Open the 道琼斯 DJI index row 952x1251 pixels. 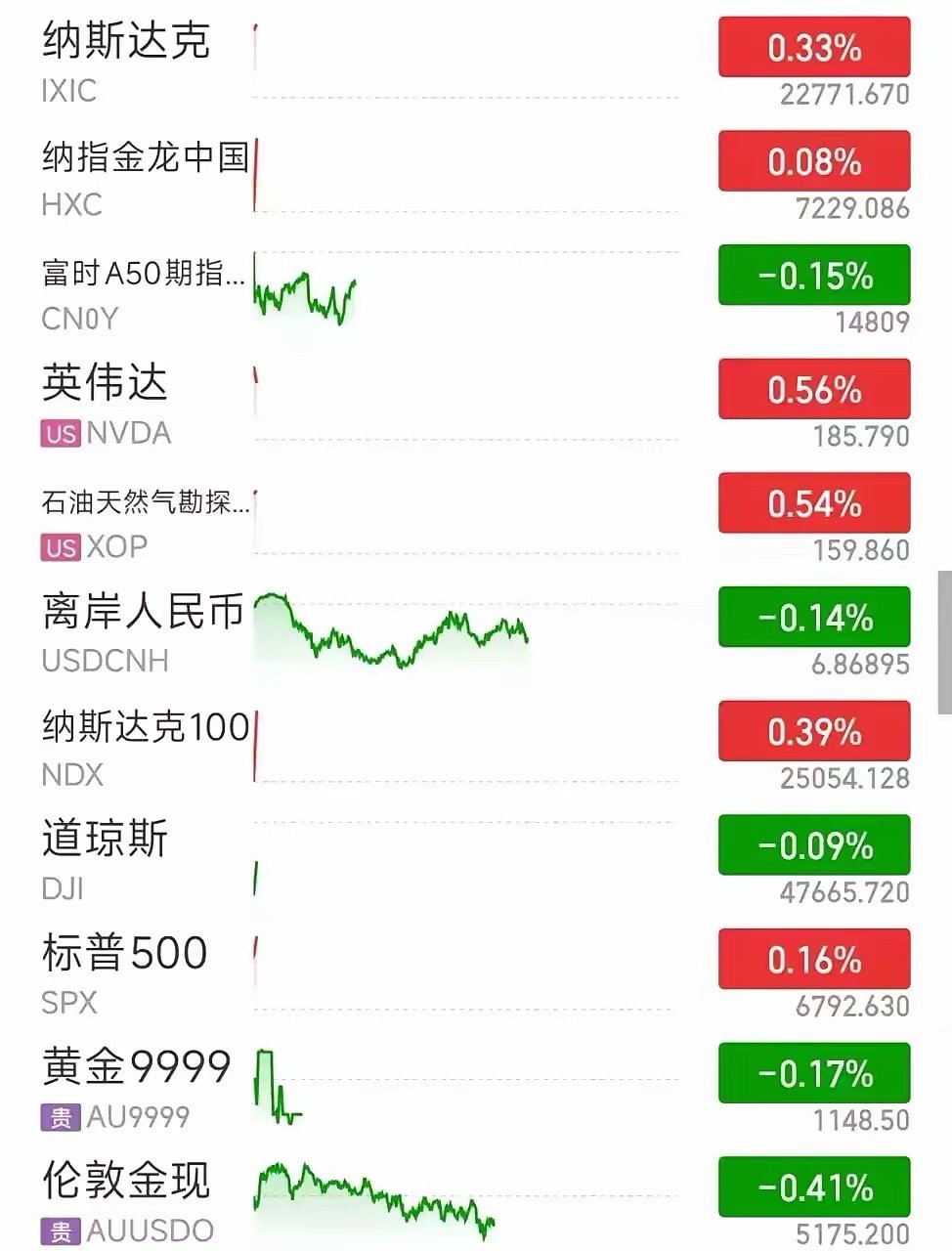106,861
